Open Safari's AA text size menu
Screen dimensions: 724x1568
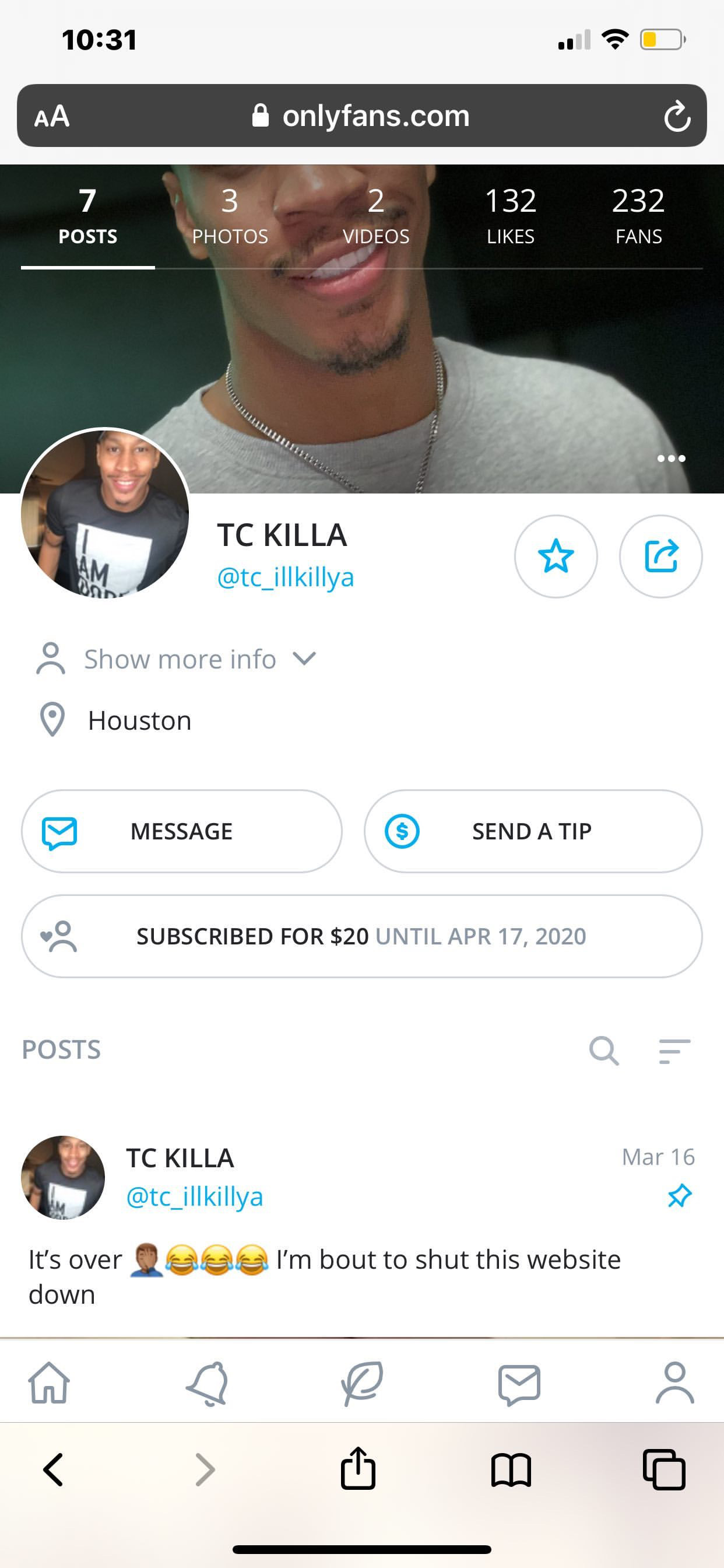[52, 116]
